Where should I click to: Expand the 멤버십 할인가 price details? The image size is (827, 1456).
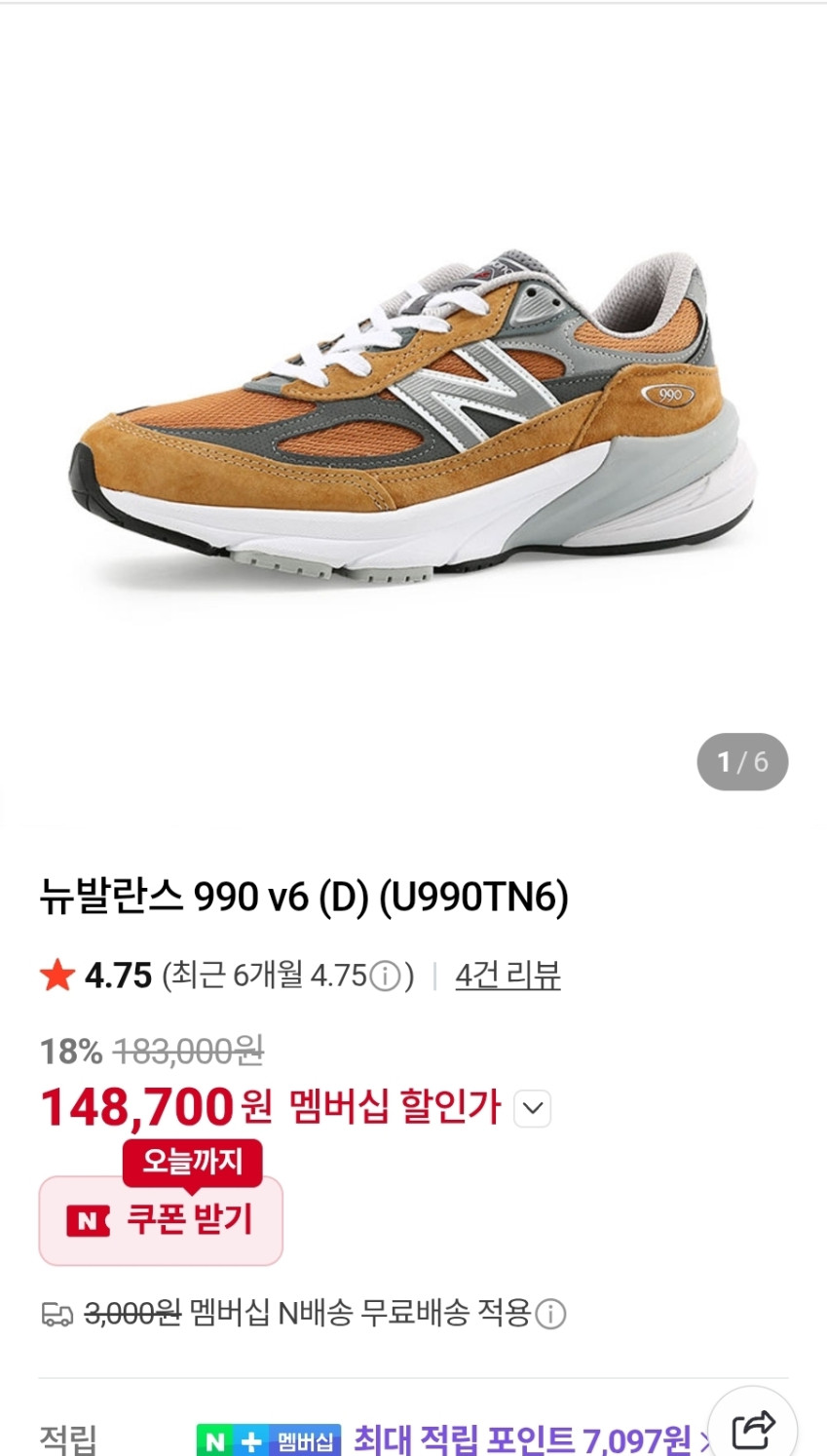[532, 1108]
